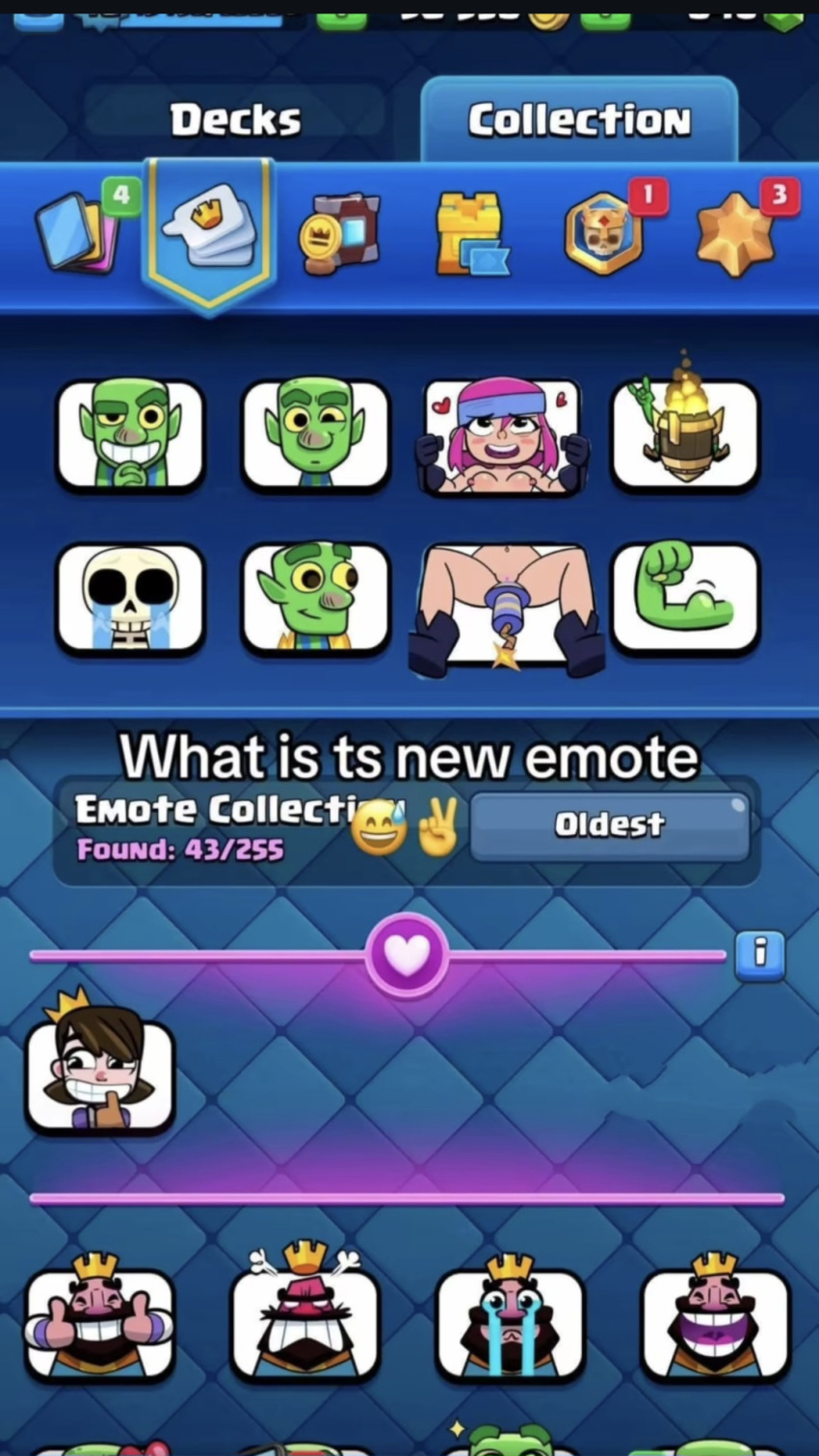
Task: Switch to the Decks tab
Action: (x=235, y=120)
